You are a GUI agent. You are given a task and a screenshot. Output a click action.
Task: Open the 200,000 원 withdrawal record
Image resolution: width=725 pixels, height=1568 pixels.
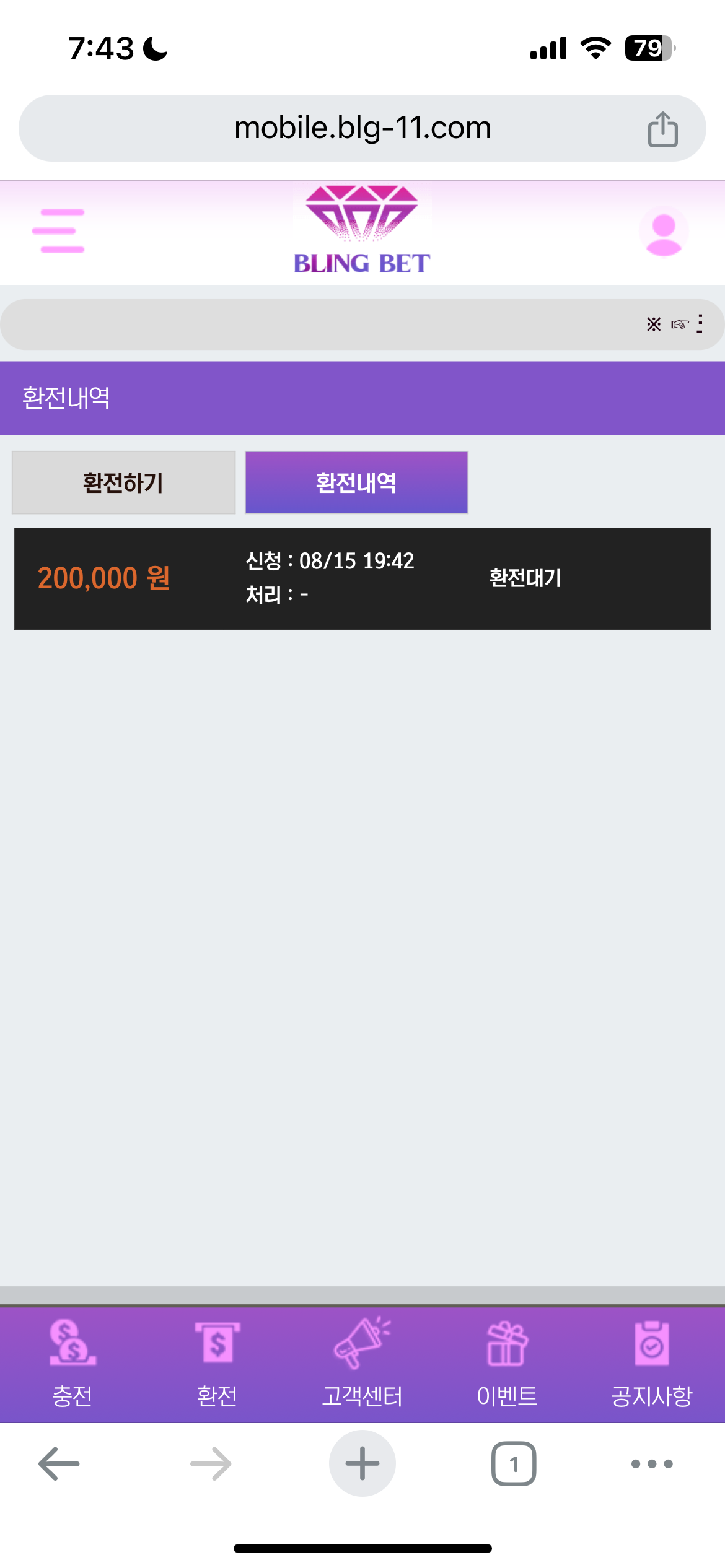pyautogui.click(x=362, y=578)
